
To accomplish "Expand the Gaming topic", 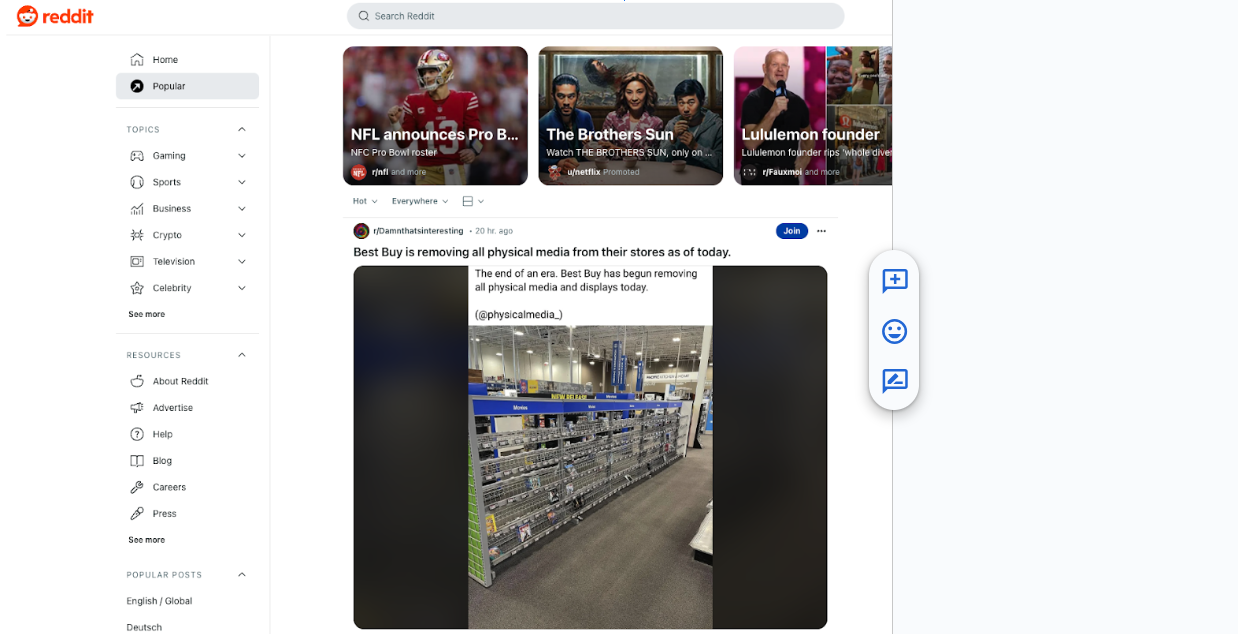I will pyautogui.click(x=242, y=156).
